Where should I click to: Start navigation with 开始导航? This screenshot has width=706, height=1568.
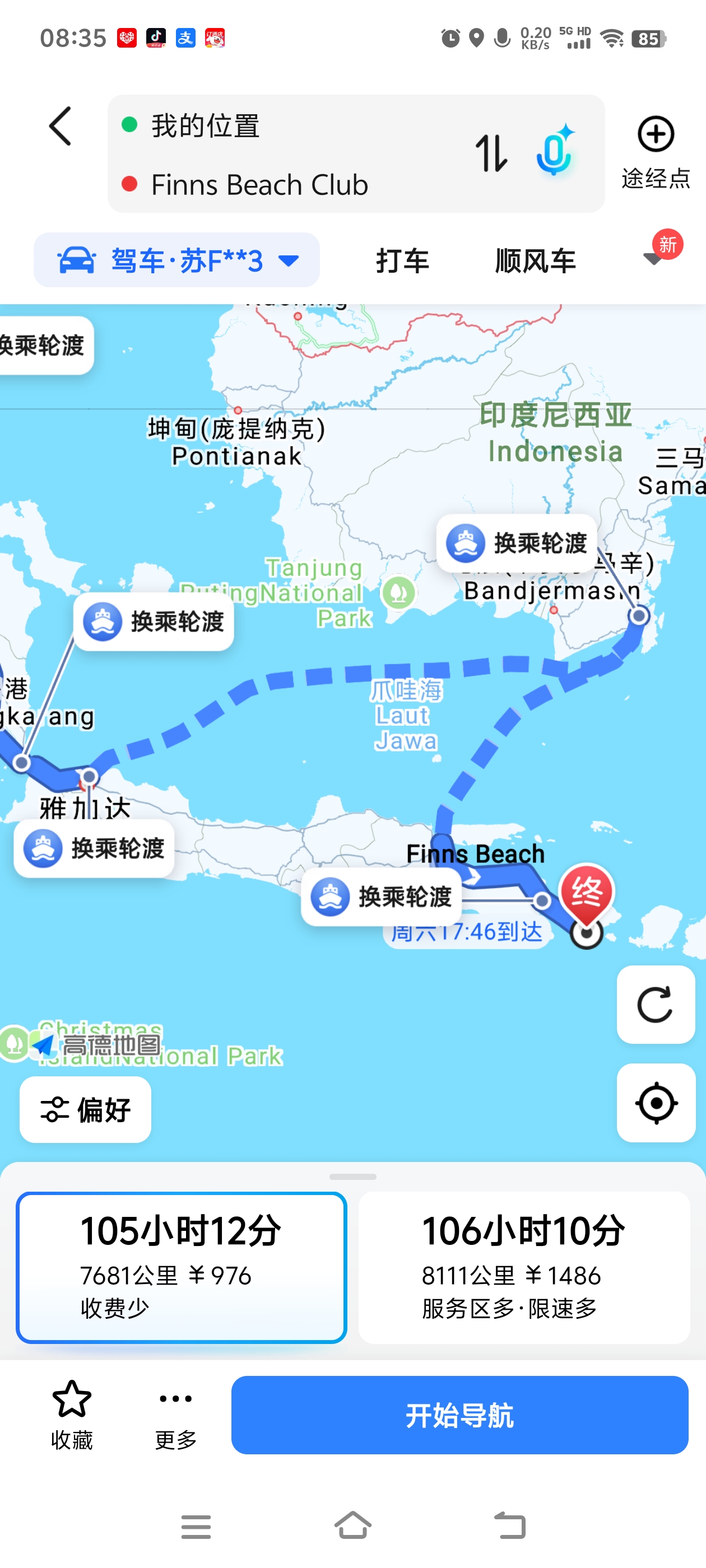pos(459,1415)
